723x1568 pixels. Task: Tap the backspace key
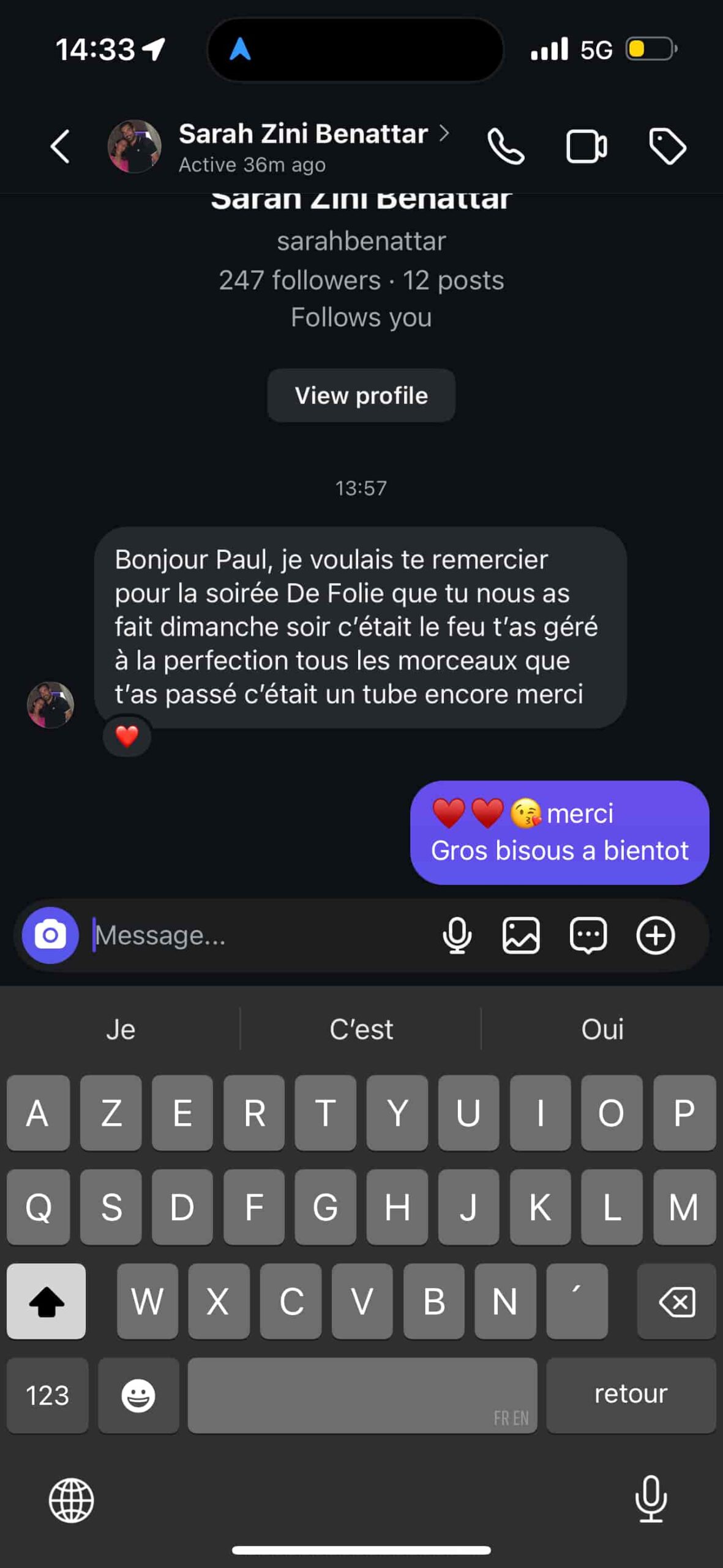pos(676,1302)
